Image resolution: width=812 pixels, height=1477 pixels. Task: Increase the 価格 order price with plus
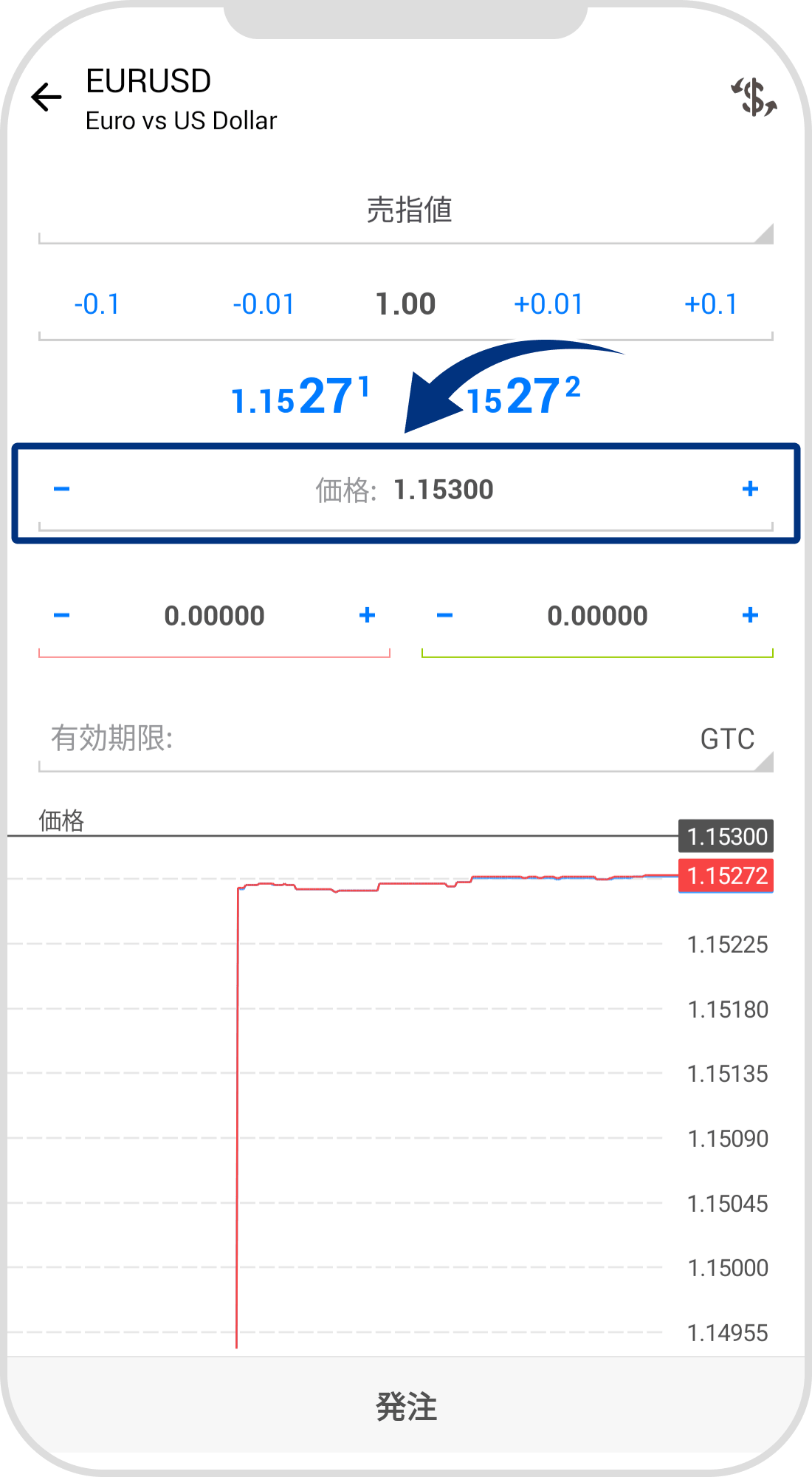[x=751, y=488]
